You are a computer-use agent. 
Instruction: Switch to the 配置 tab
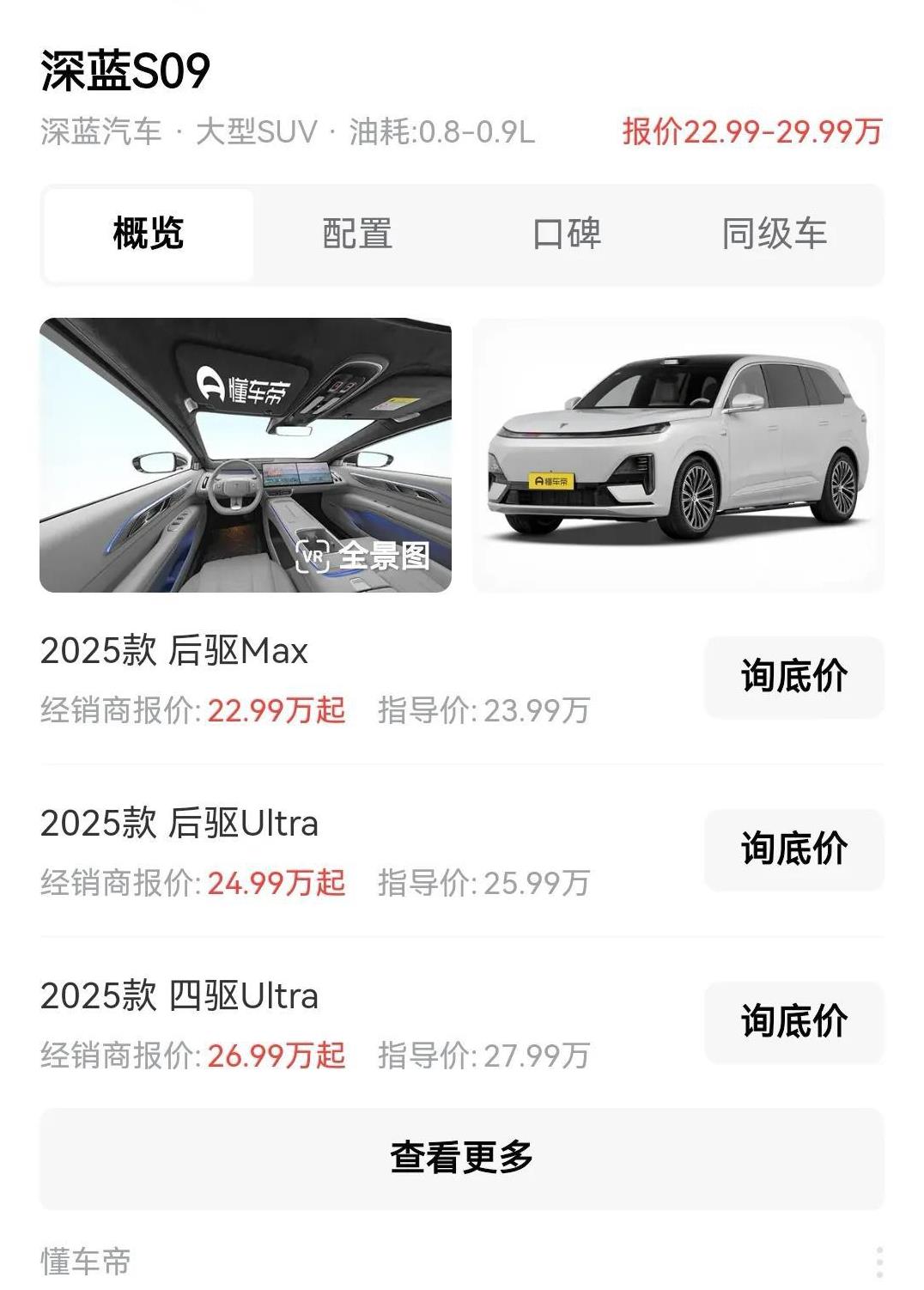click(x=357, y=234)
